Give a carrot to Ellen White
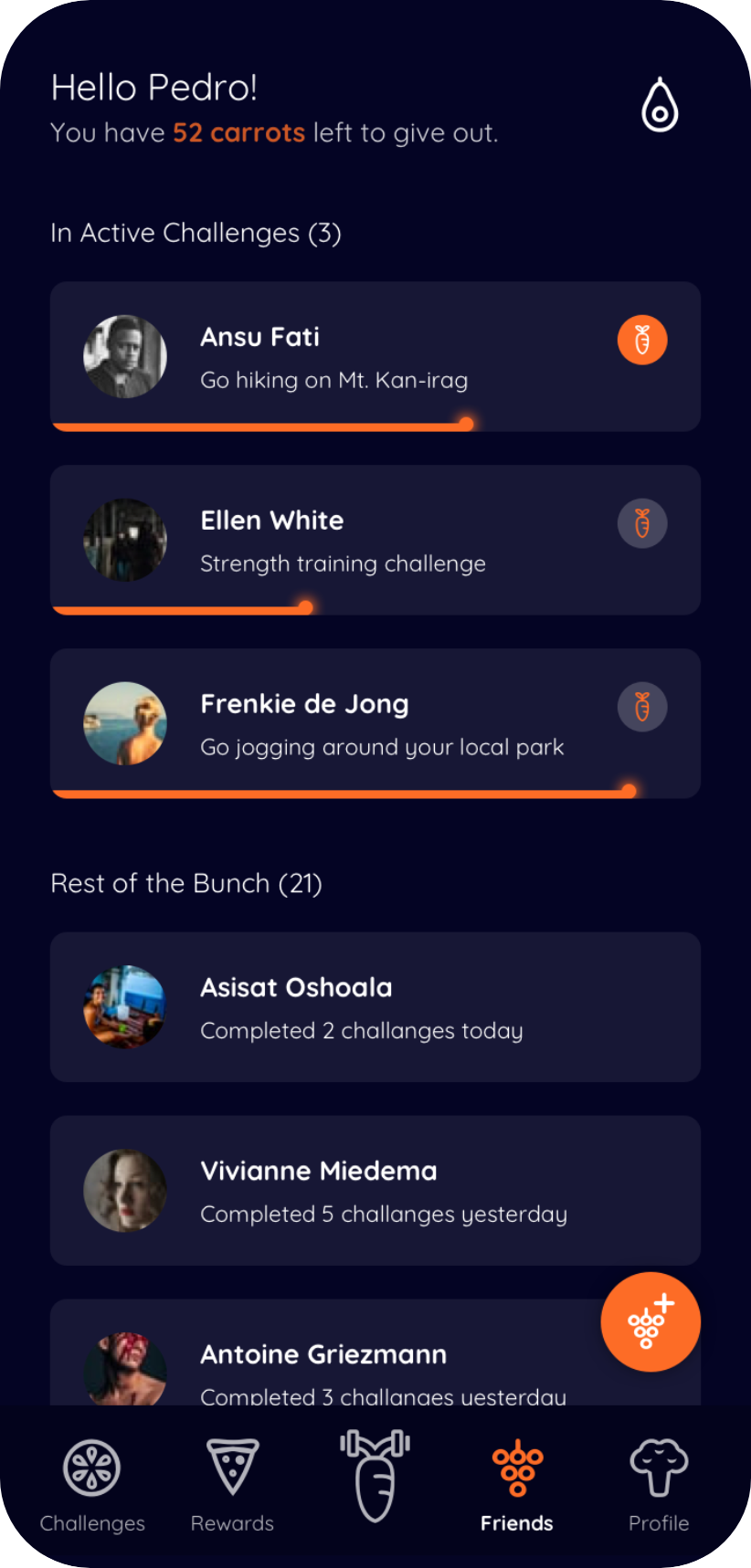 pyautogui.click(x=642, y=523)
